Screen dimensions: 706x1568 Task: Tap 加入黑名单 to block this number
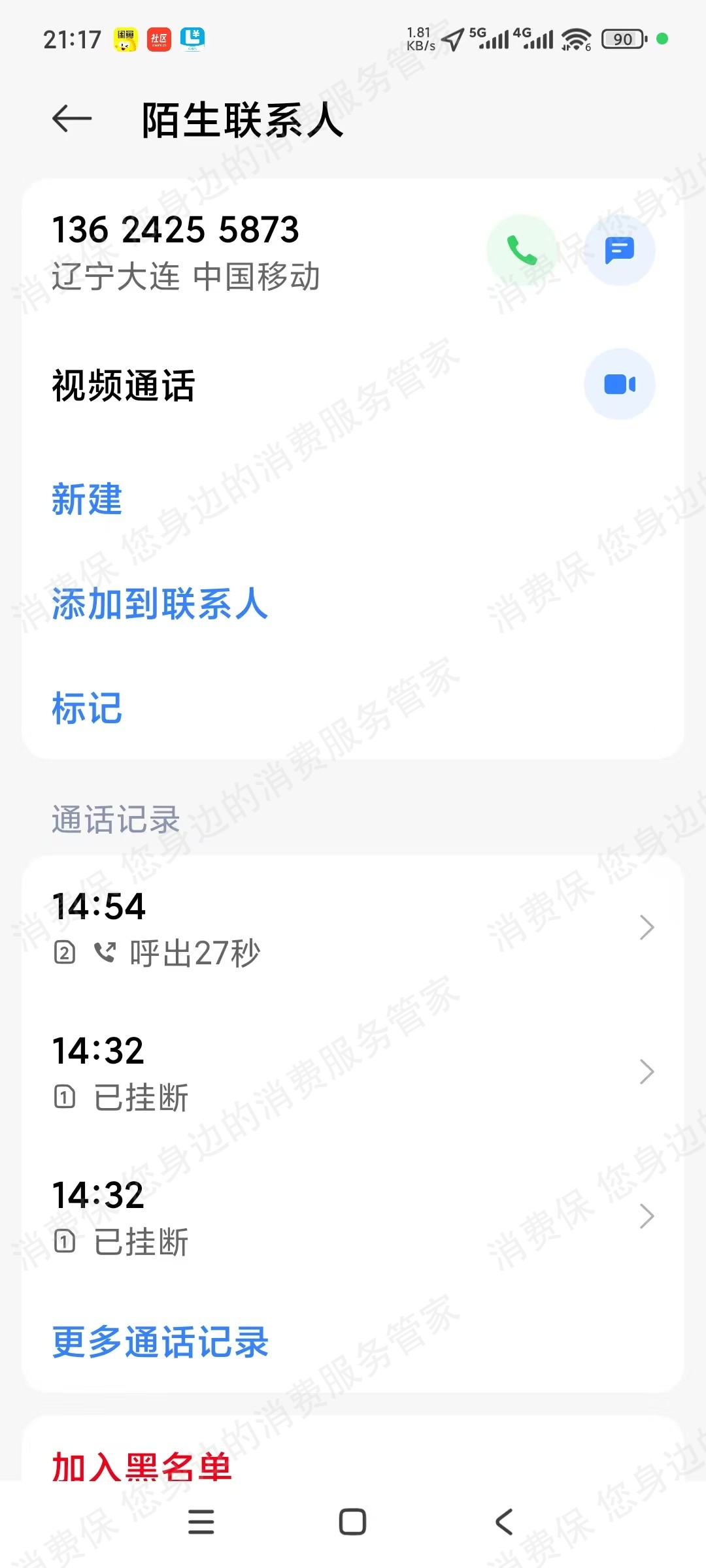pyautogui.click(x=142, y=1466)
